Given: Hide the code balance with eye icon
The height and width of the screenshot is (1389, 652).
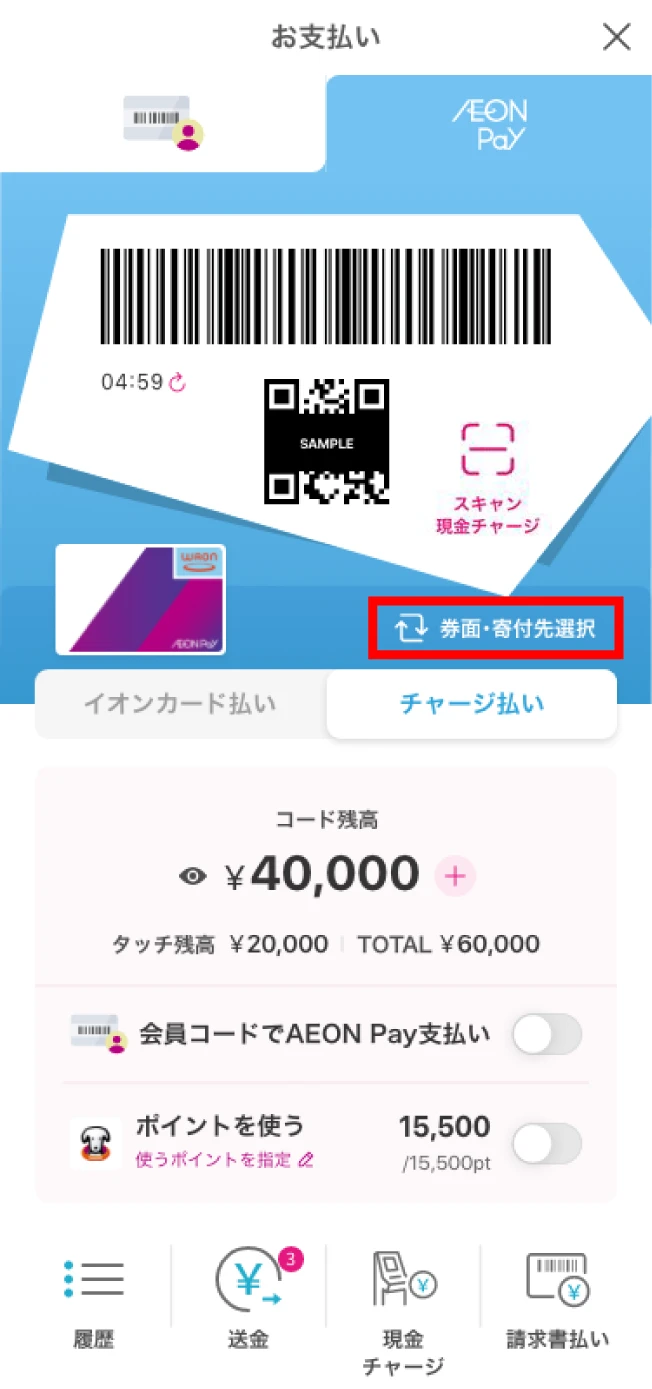Looking at the screenshot, I should tap(192, 877).
